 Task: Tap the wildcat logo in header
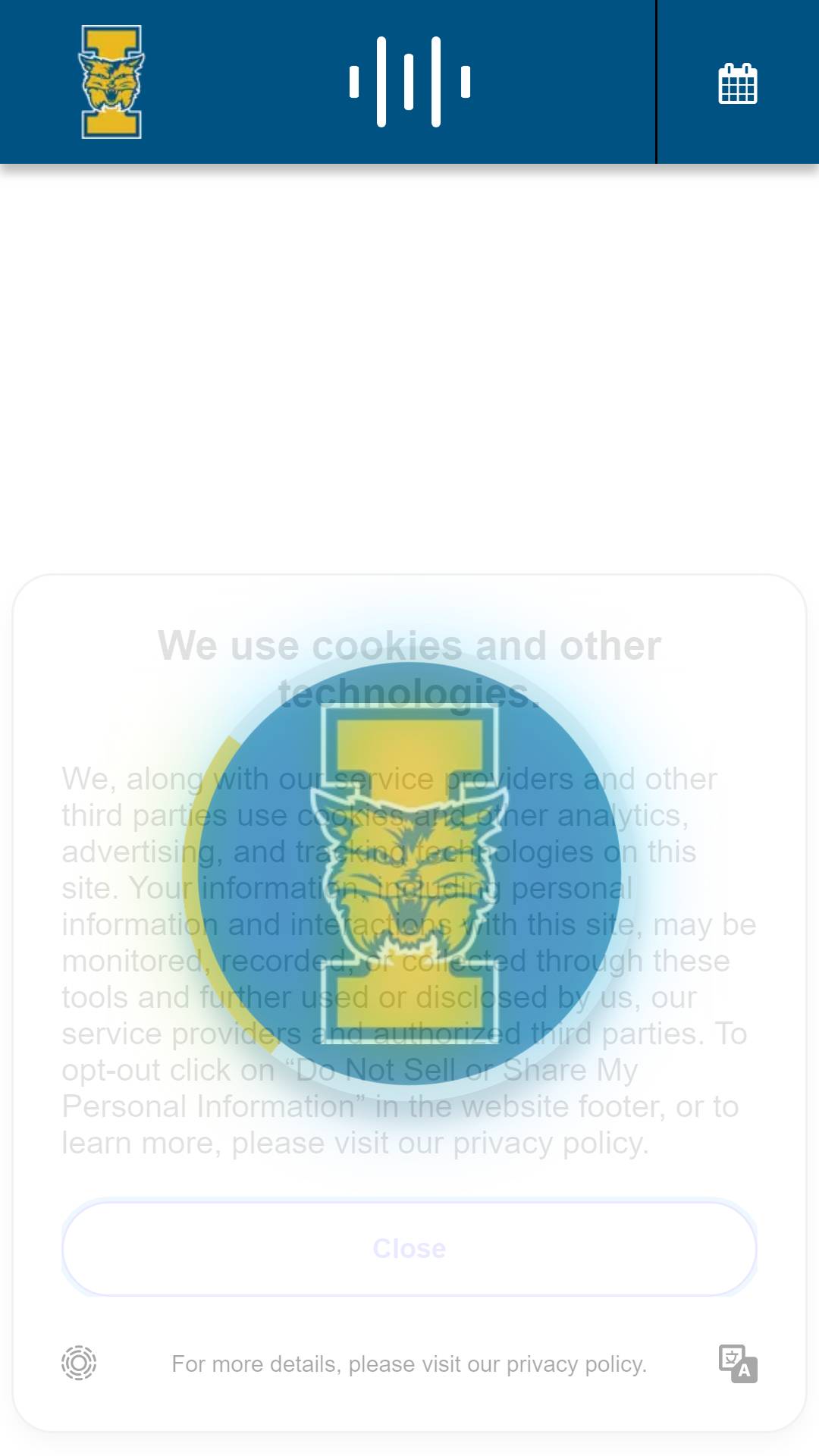[x=111, y=82]
